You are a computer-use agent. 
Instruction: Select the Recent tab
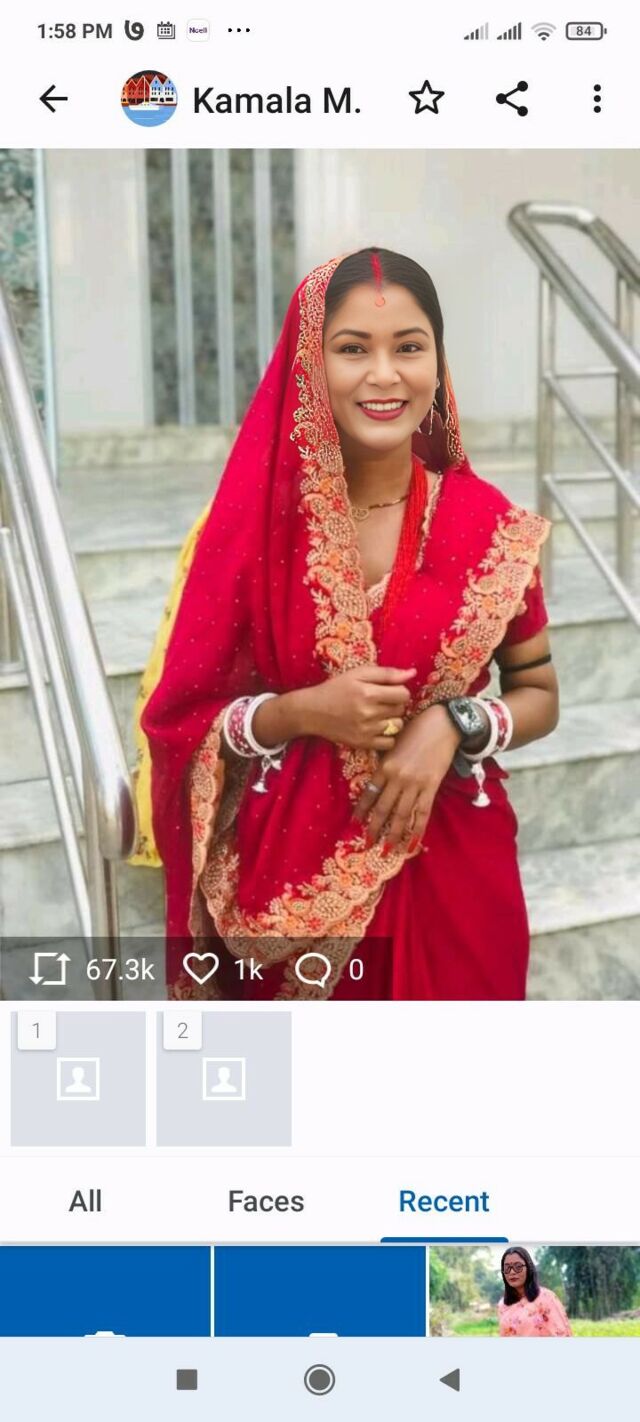tap(444, 1201)
